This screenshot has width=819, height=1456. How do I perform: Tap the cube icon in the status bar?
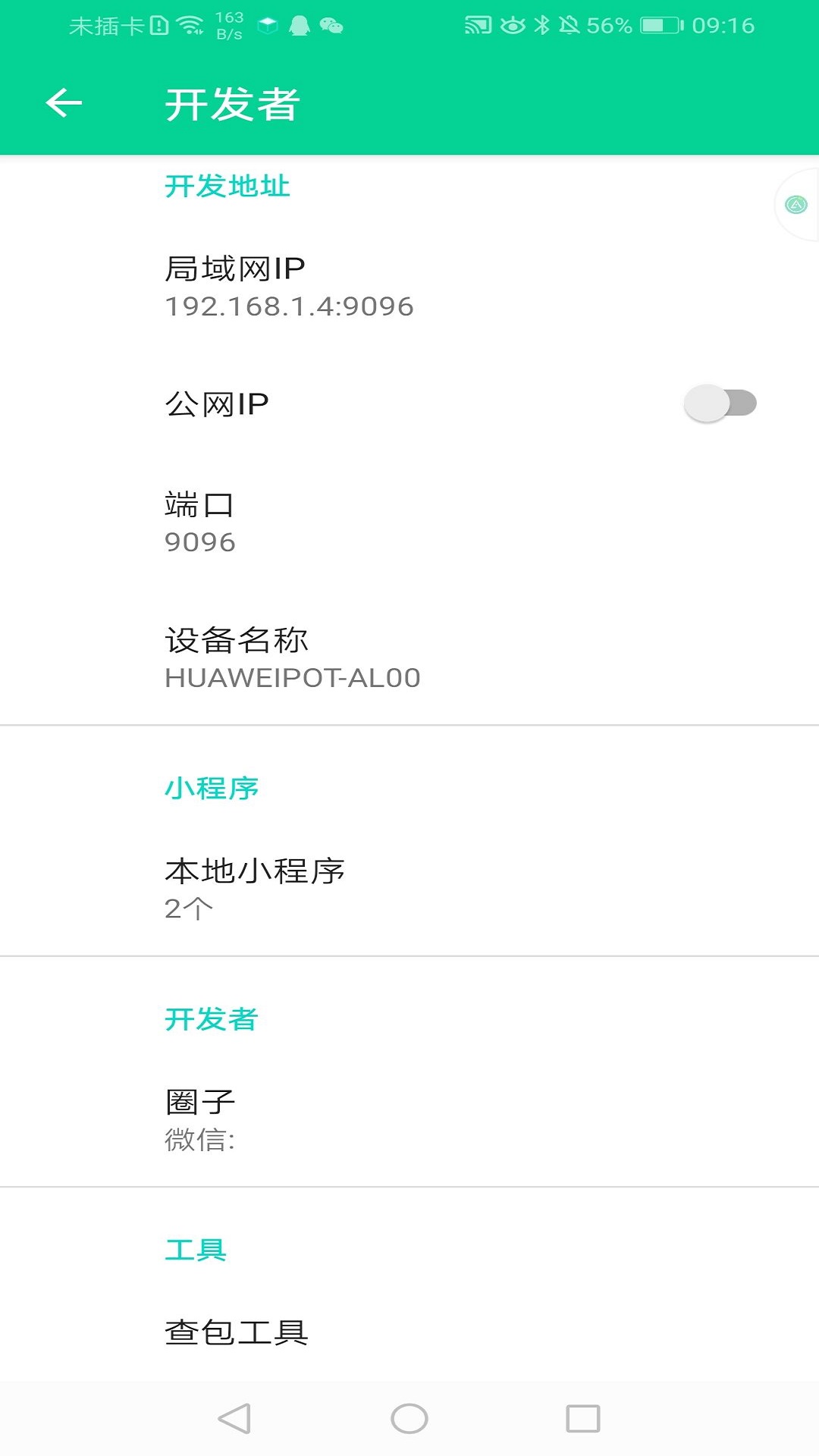click(268, 25)
